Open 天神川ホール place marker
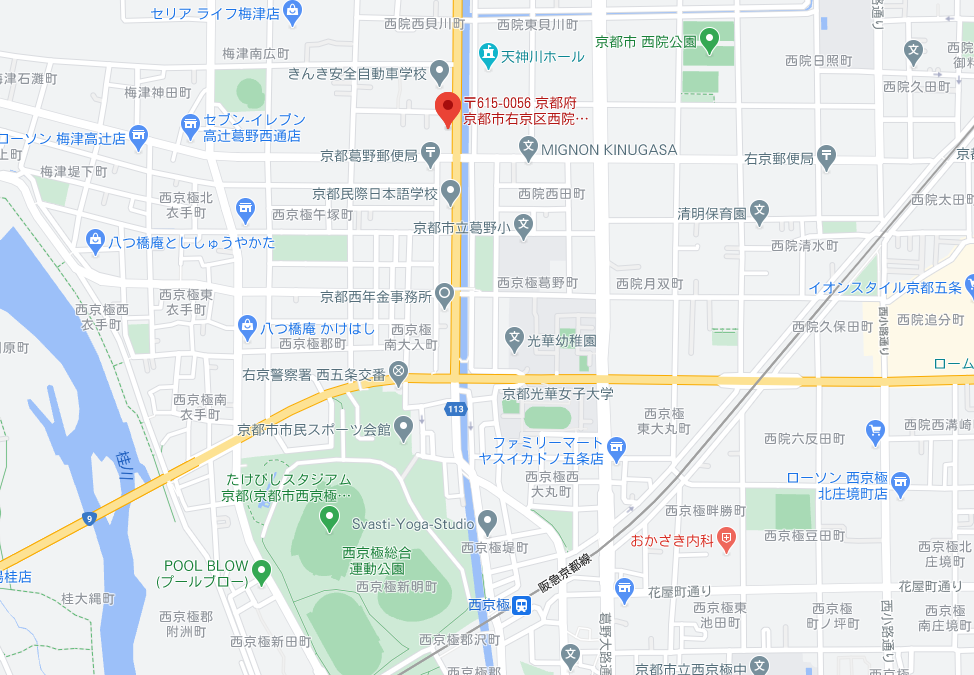This screenshot has height=675, width=974. pyautogui.click(x=488, y=57)
